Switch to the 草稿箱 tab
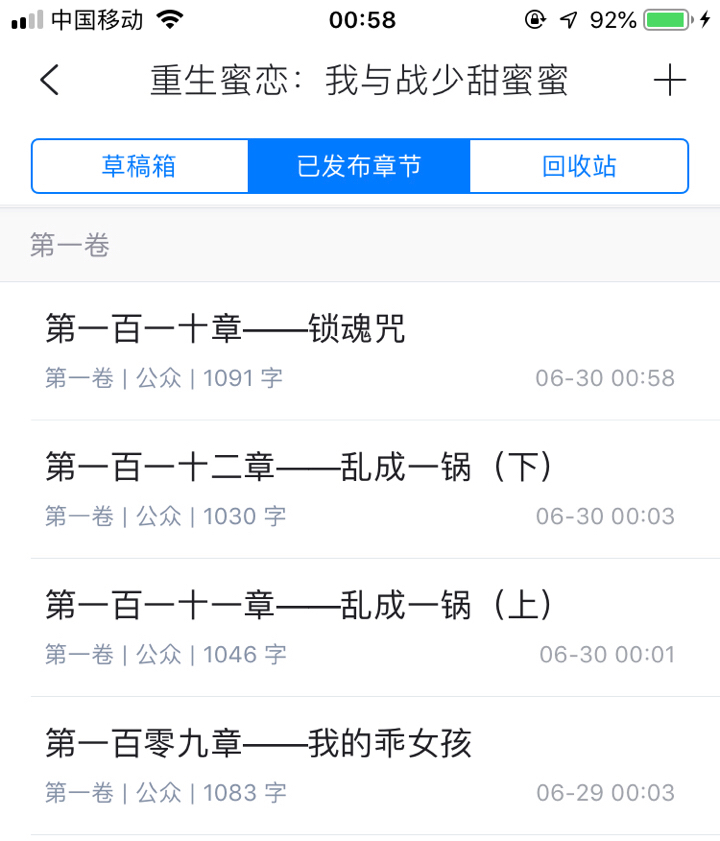Viewport: 720px width, 841px height. tap(139, 166)
